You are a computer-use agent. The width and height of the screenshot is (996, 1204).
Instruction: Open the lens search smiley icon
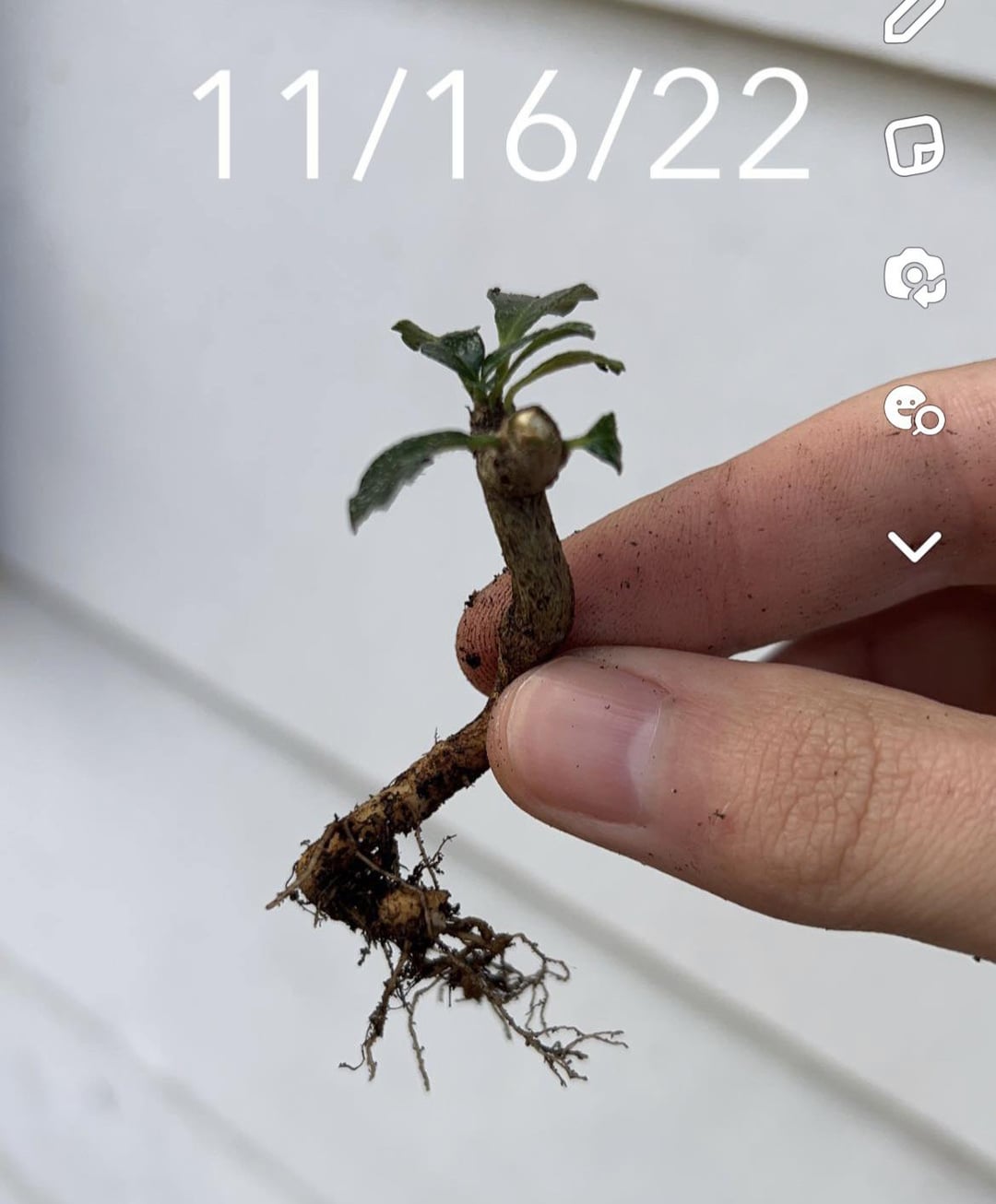coord(914,410)
